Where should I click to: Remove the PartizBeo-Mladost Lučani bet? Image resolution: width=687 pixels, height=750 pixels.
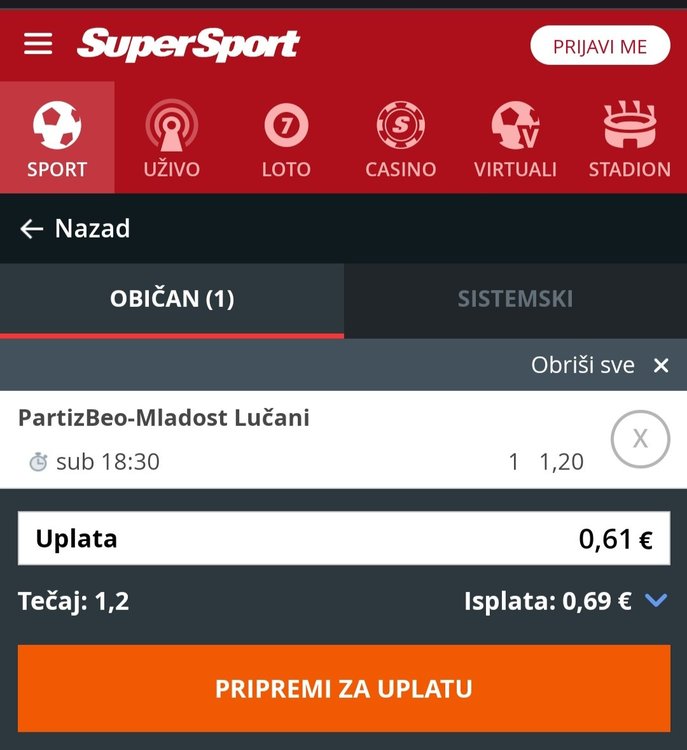point(640,439)
